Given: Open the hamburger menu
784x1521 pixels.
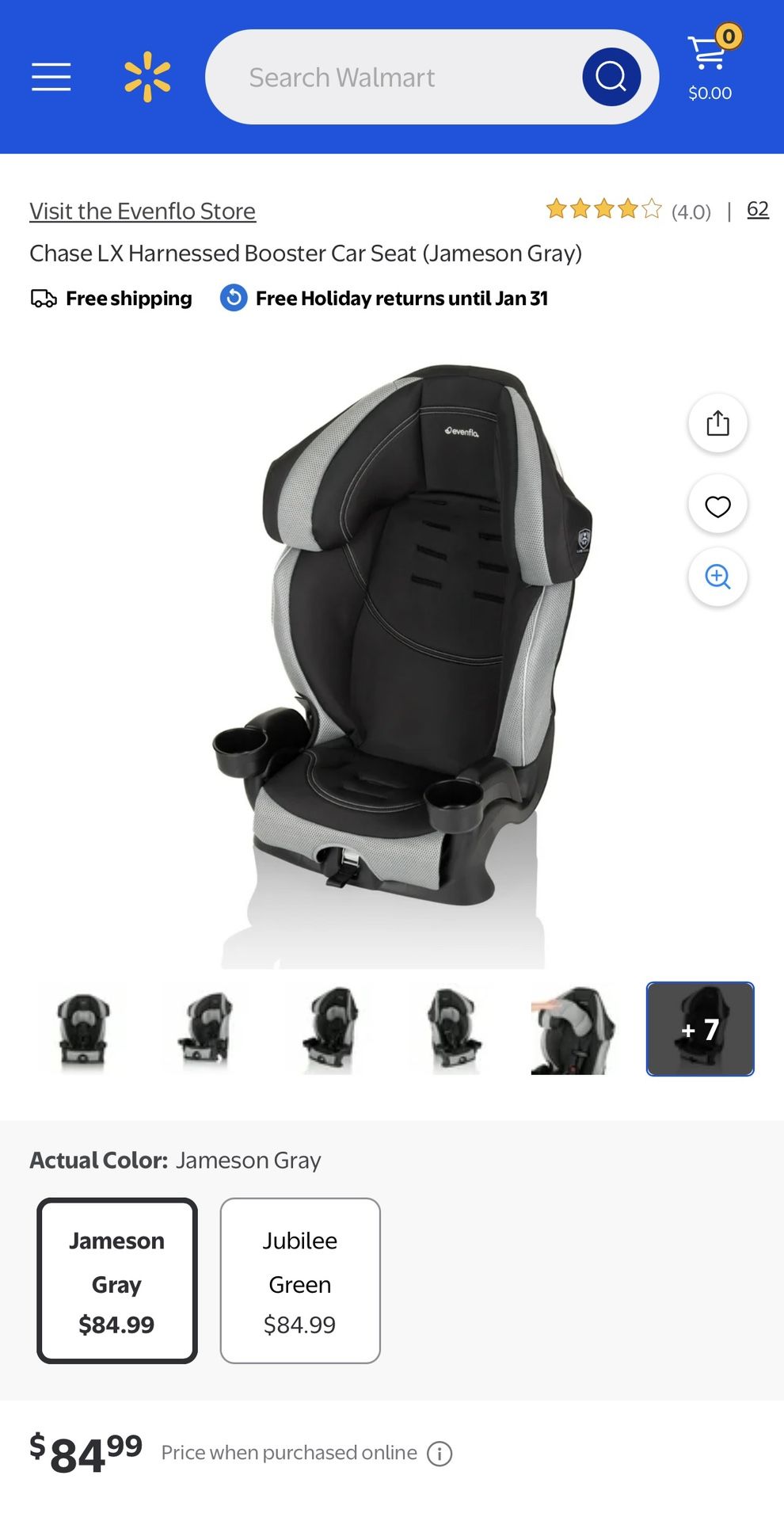Looking at the screenshot, I should point(51,77).
